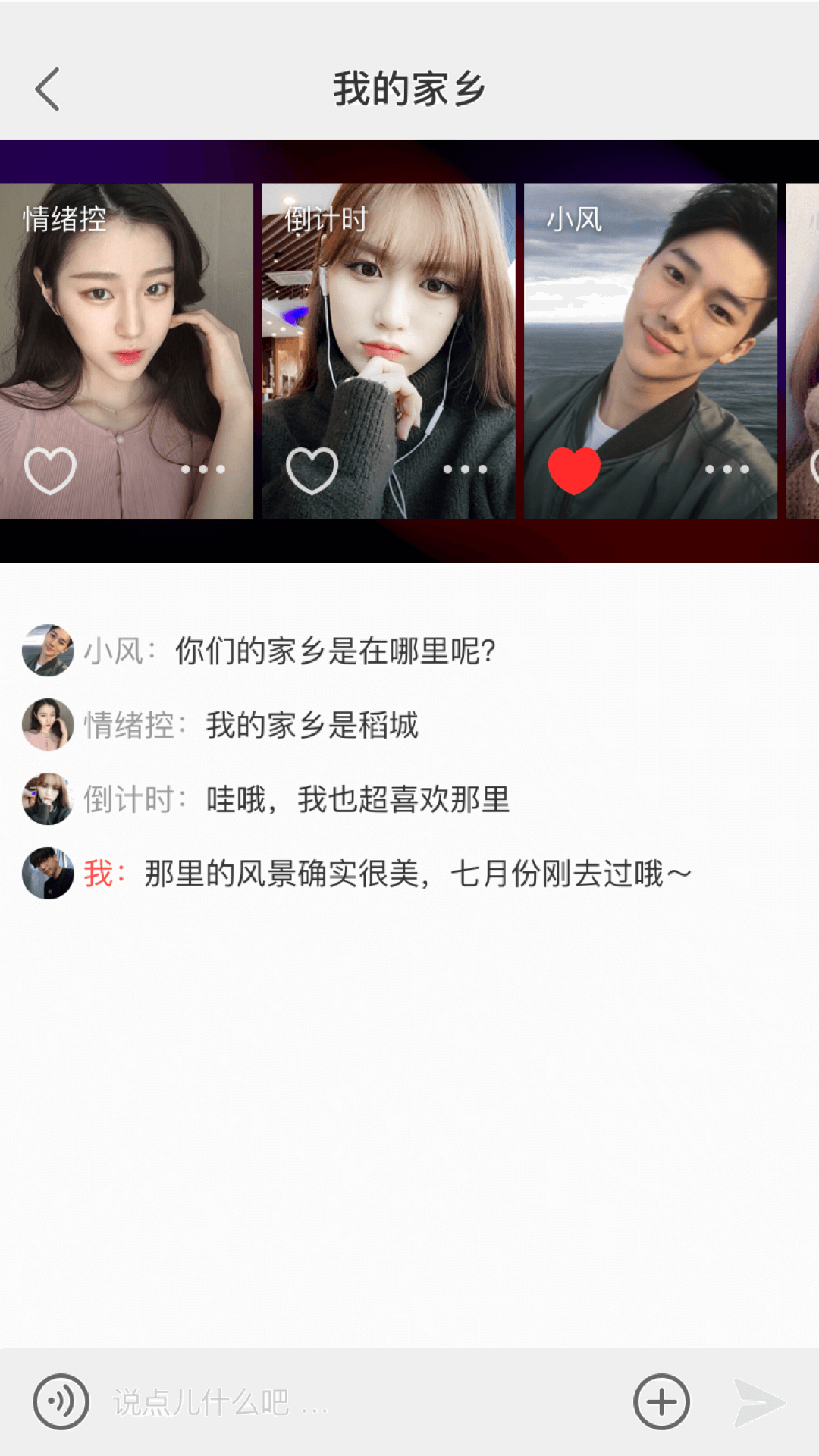819x1456 pixels.
Task: Select 倒计时's name in the chat
Action: tap(127, 798)
